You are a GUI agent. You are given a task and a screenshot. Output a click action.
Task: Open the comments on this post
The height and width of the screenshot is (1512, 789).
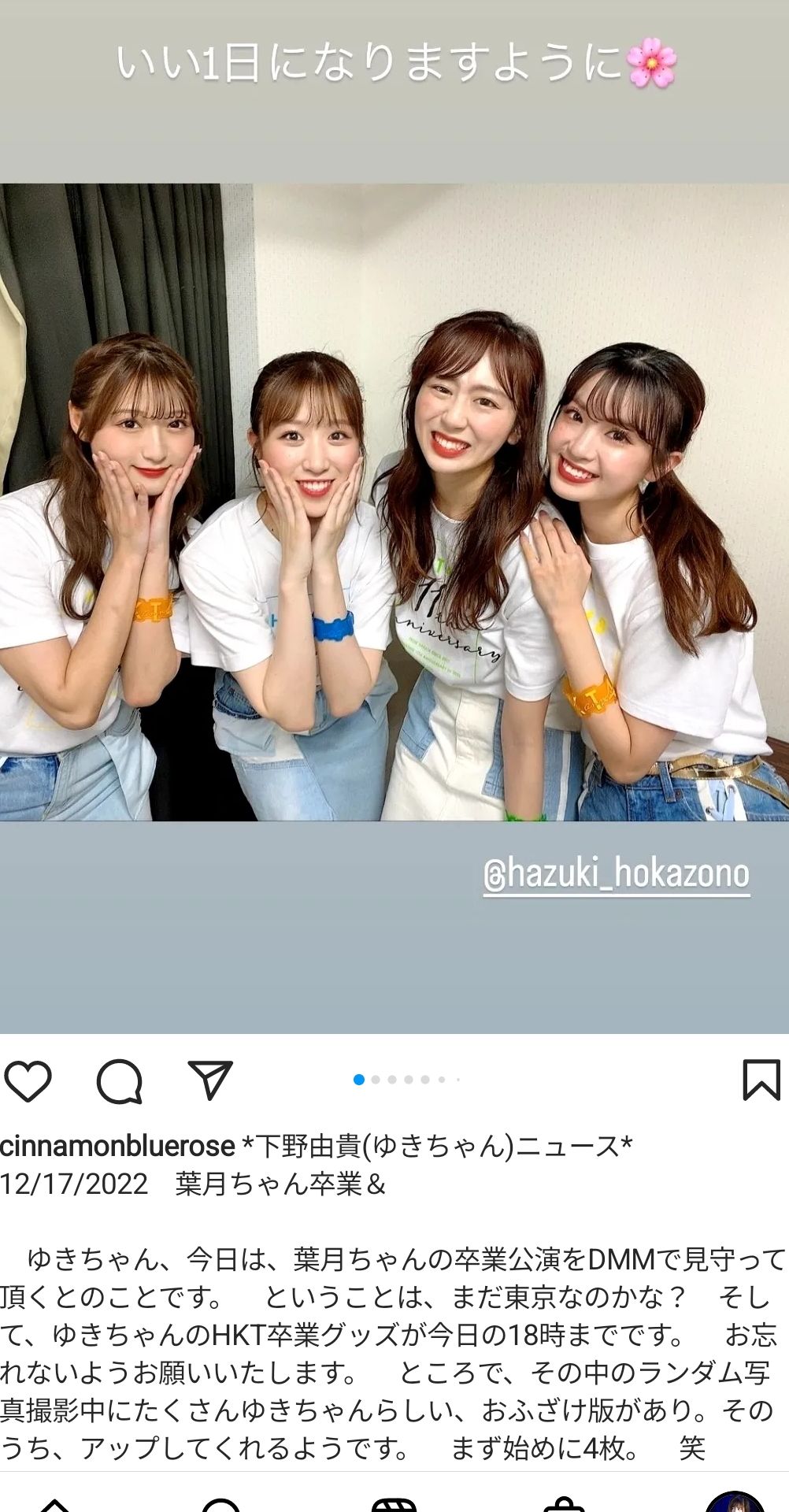pos(119,1080)
